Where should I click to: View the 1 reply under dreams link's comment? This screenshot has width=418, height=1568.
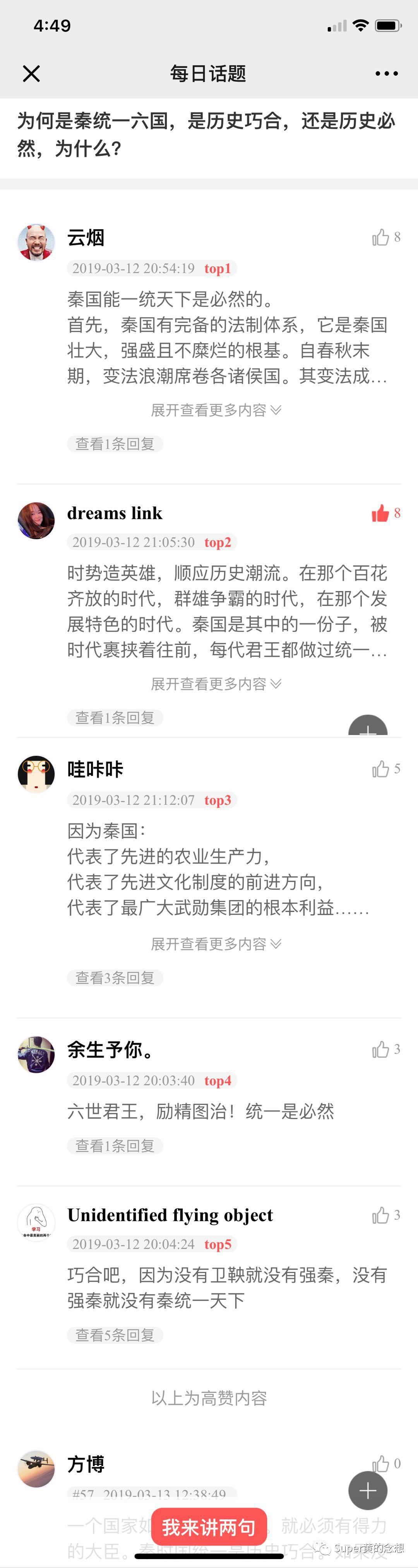pos(115,718)
